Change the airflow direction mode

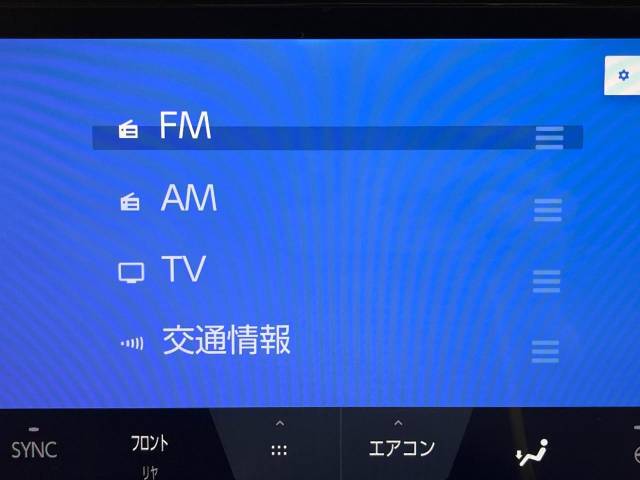pos(530,452)
